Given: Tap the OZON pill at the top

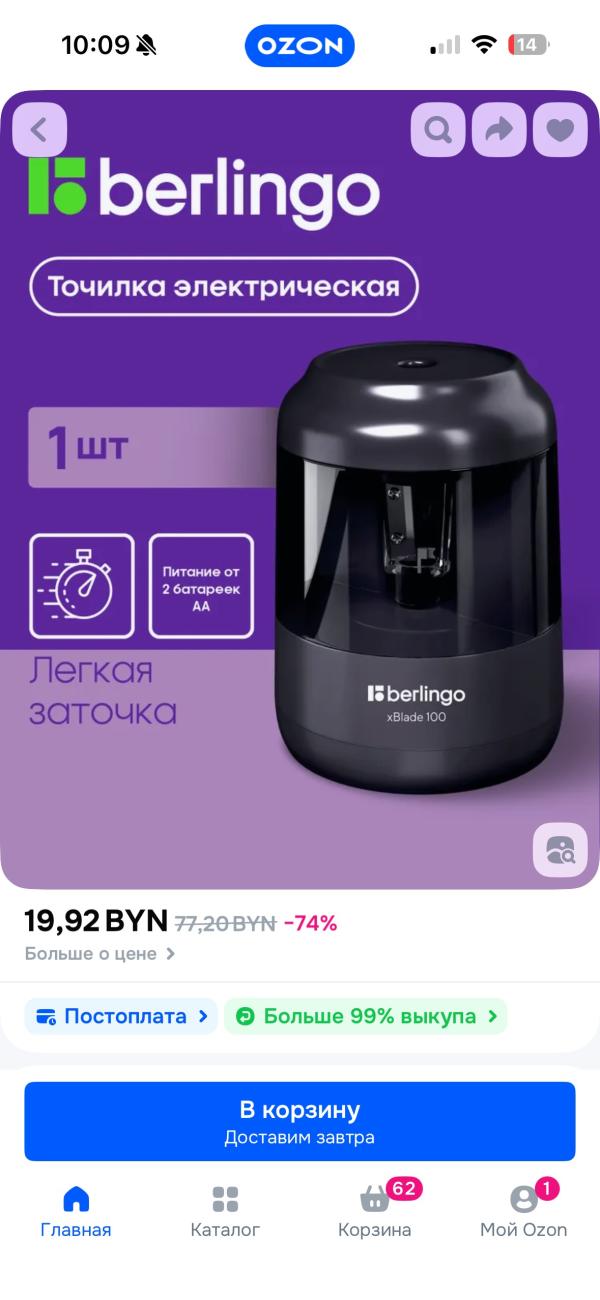Looking at the screenshot, I should tap(300, 46).
